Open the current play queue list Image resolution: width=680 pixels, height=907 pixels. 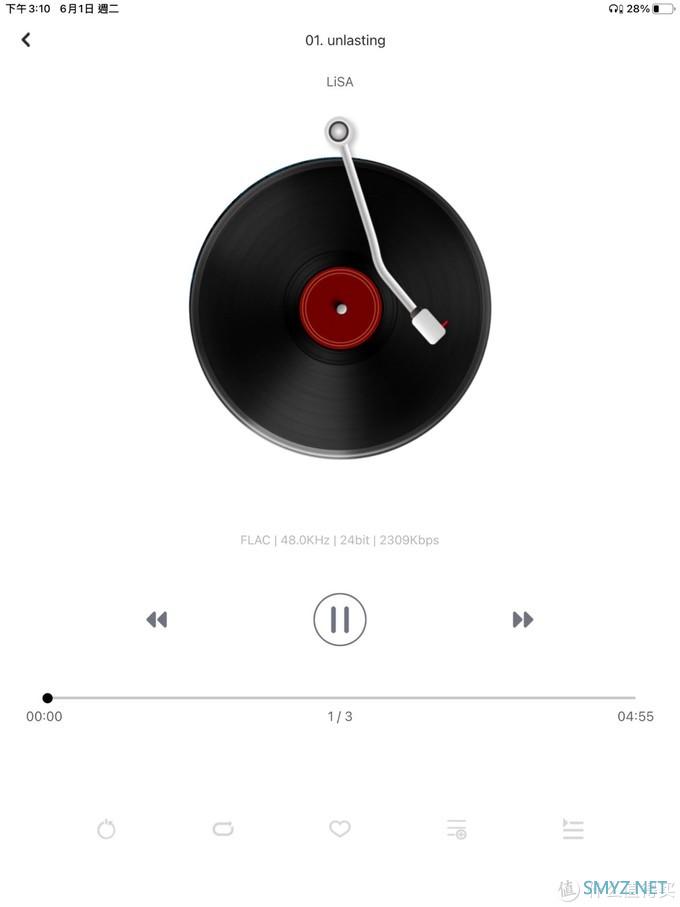(573, 829)
